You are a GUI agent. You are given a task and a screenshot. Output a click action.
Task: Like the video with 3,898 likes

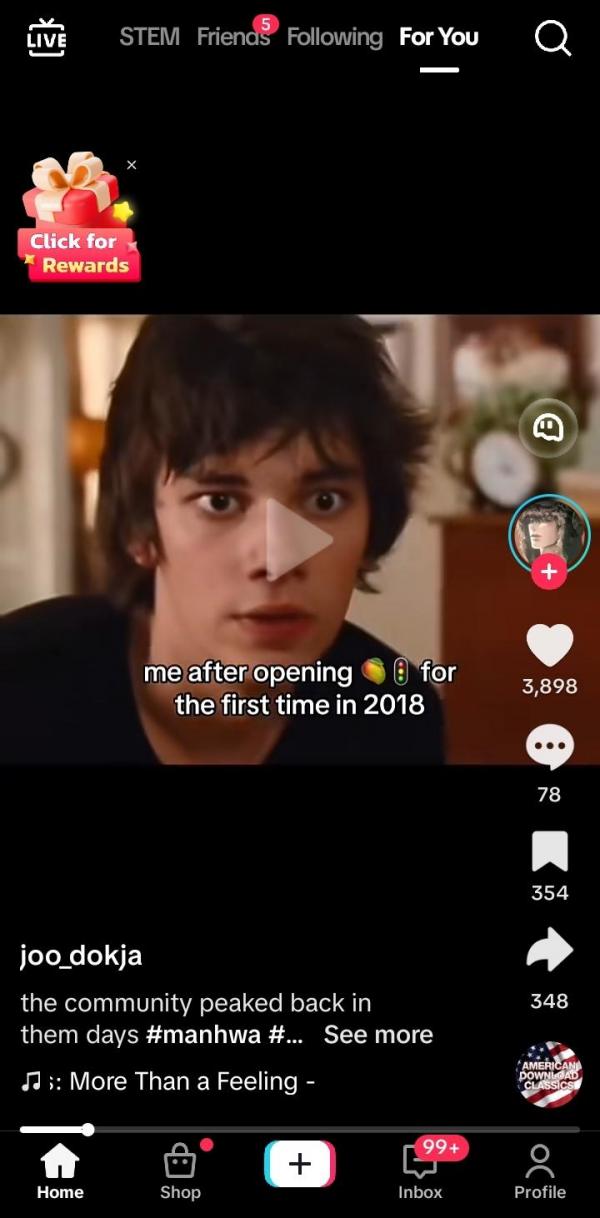(x=549, y=646)
